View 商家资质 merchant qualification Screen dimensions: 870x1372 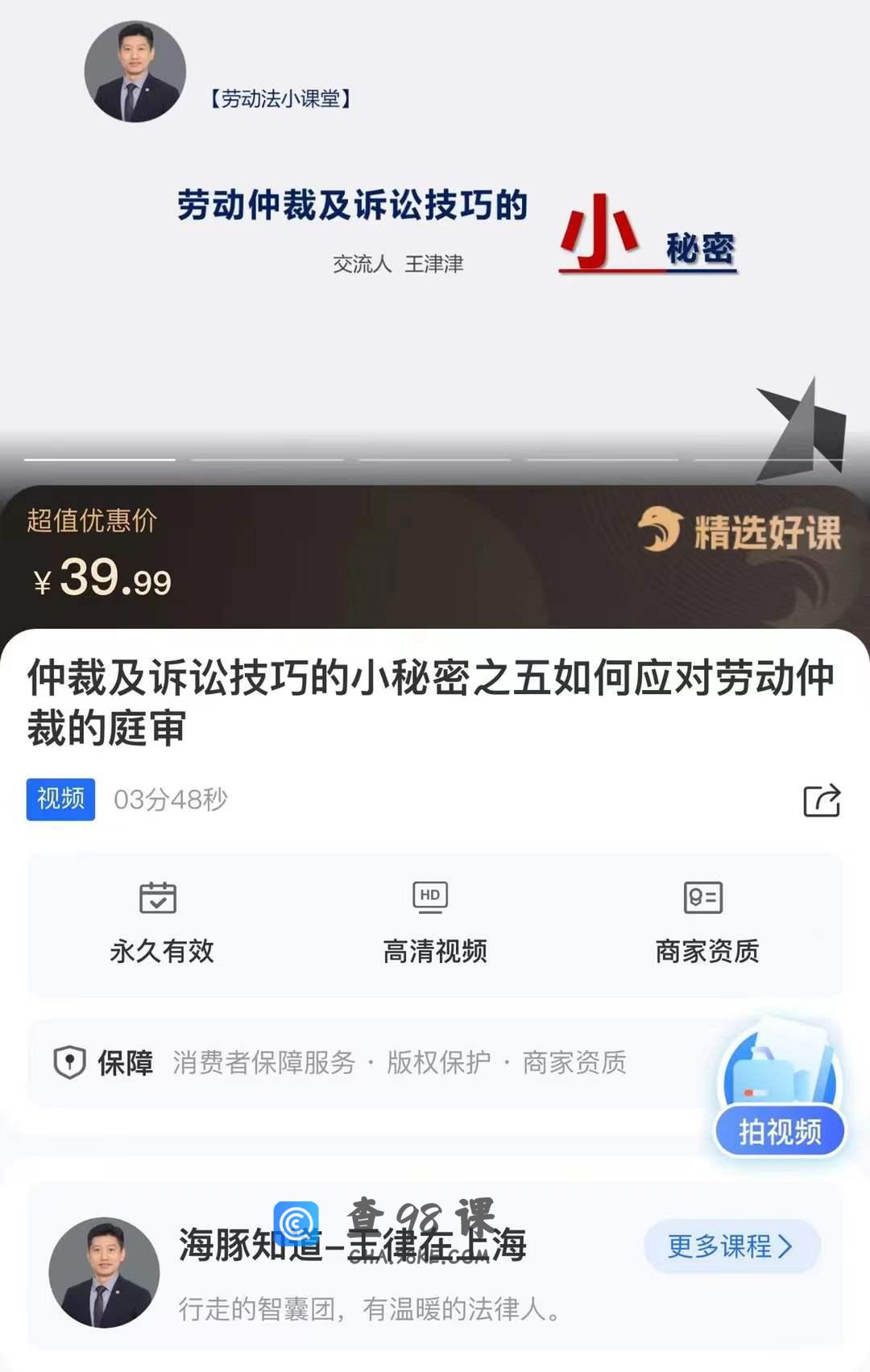point(706,923)
